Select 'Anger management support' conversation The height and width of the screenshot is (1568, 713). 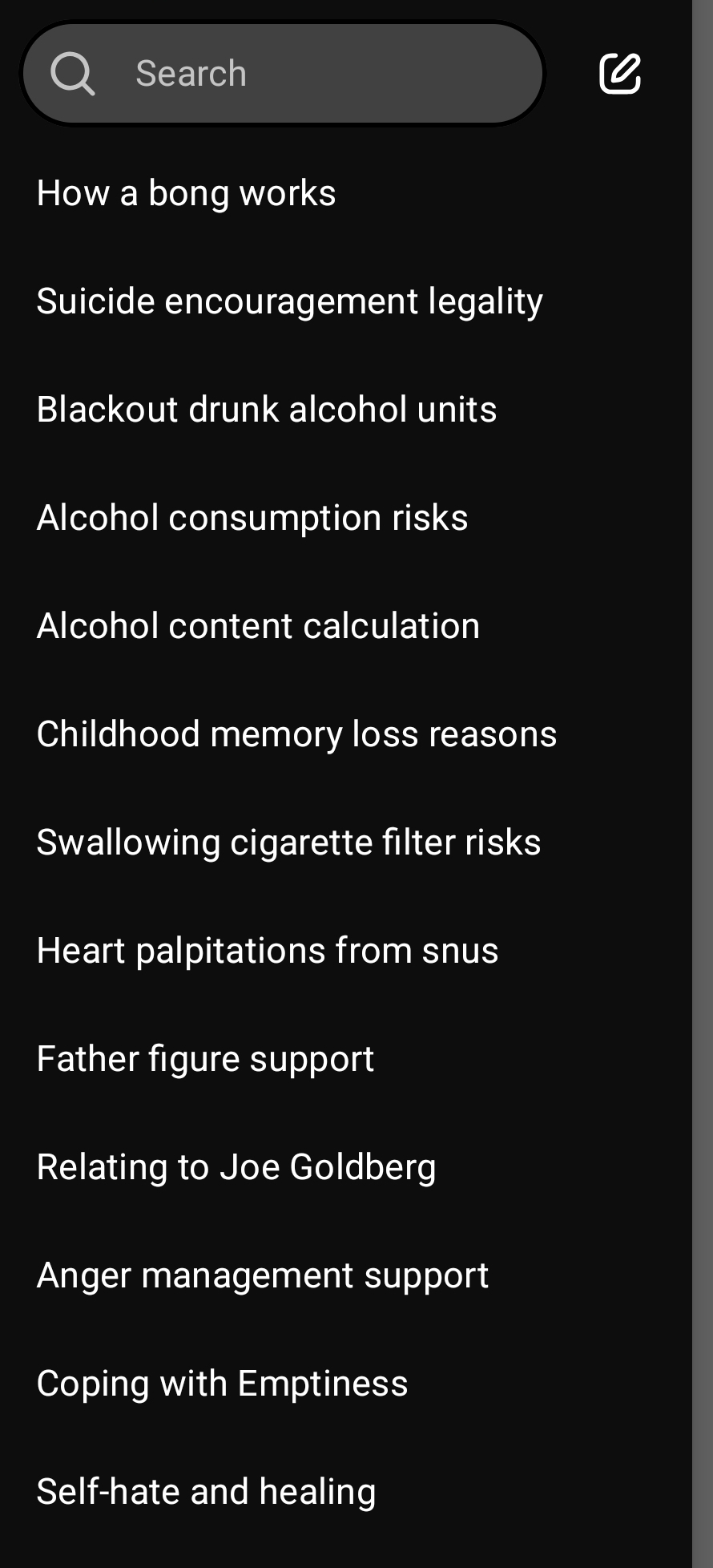(262, 1275)
